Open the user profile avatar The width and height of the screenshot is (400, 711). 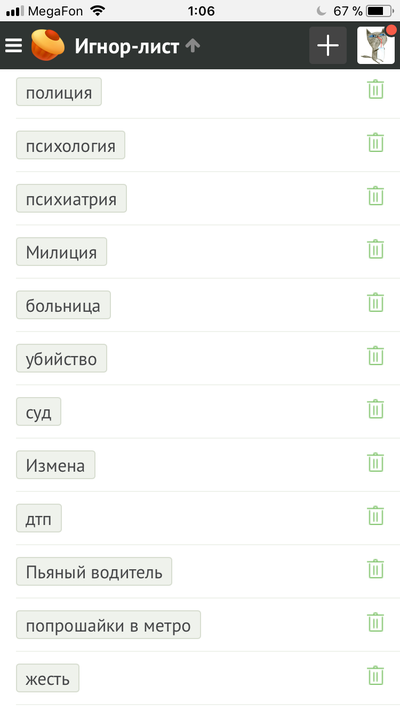(x=376, y=45)
